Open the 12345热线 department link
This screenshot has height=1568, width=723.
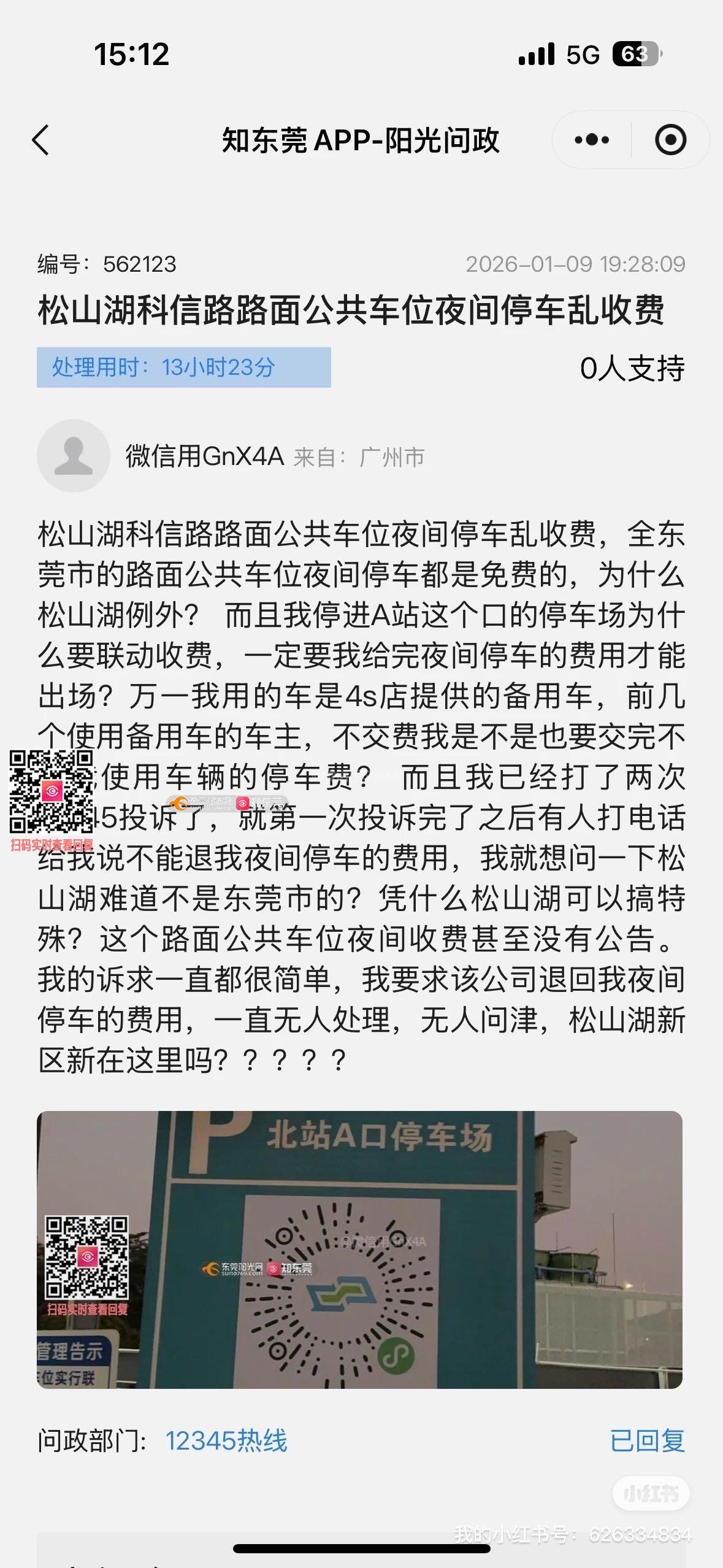click(x=226, y=1441)
